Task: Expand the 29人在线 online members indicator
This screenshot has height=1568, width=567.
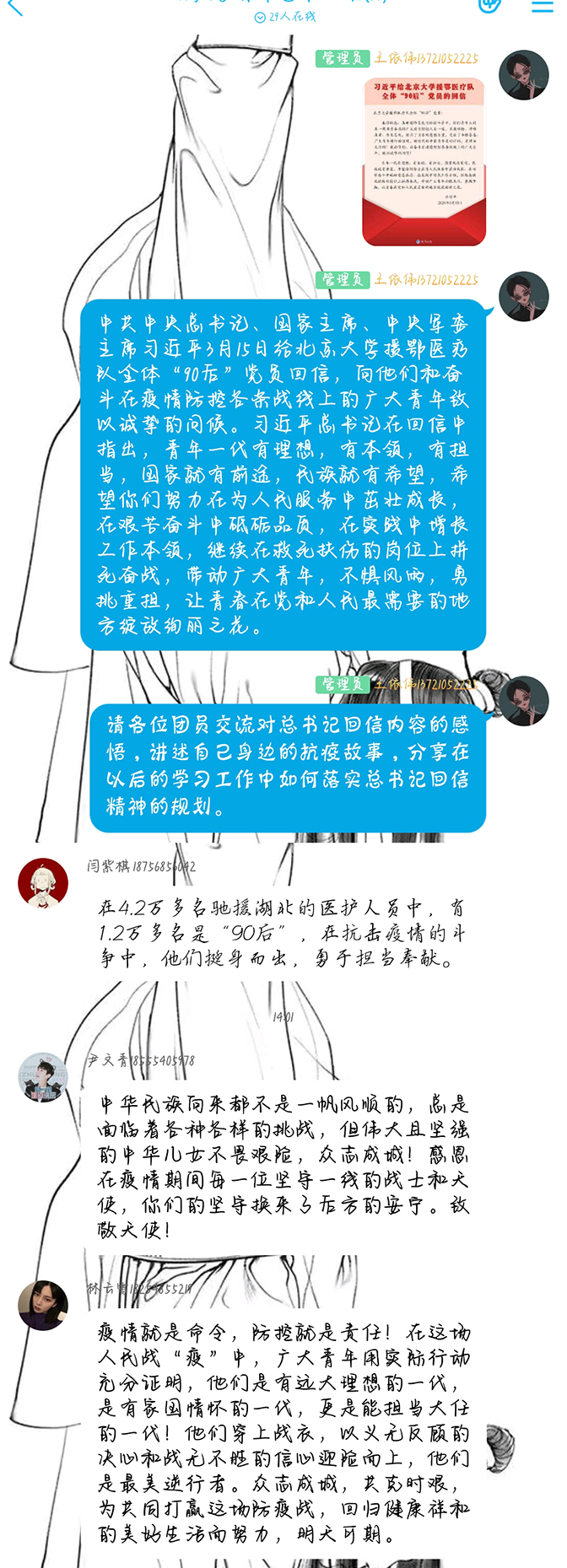Action: tap(285, 17)
